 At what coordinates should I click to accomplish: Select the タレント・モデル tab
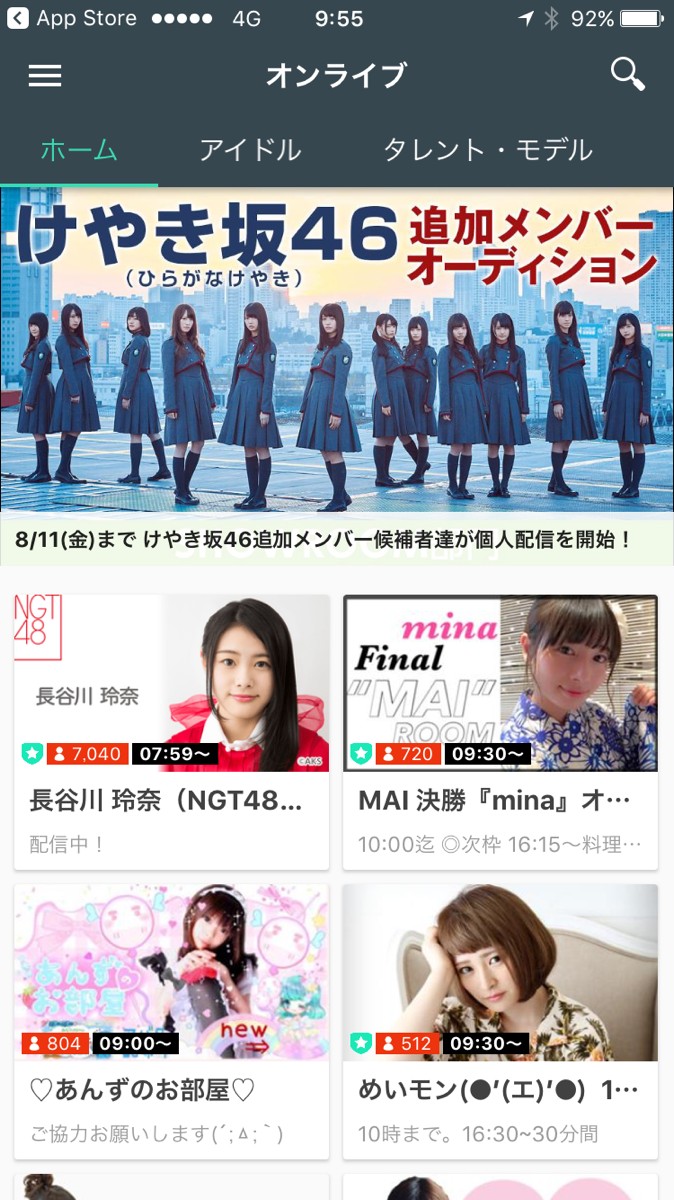click(x=488, y=151)
